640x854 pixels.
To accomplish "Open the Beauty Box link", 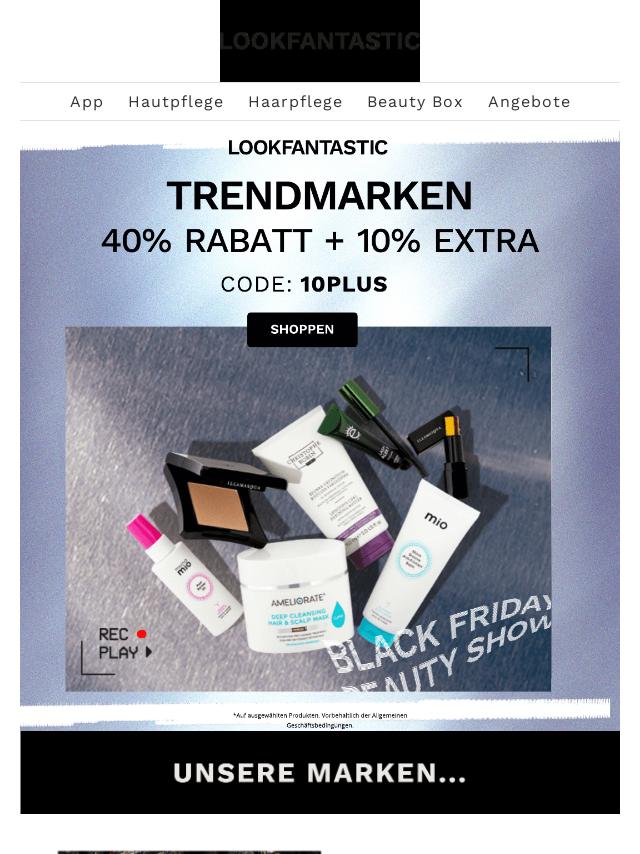I will 415,102.
